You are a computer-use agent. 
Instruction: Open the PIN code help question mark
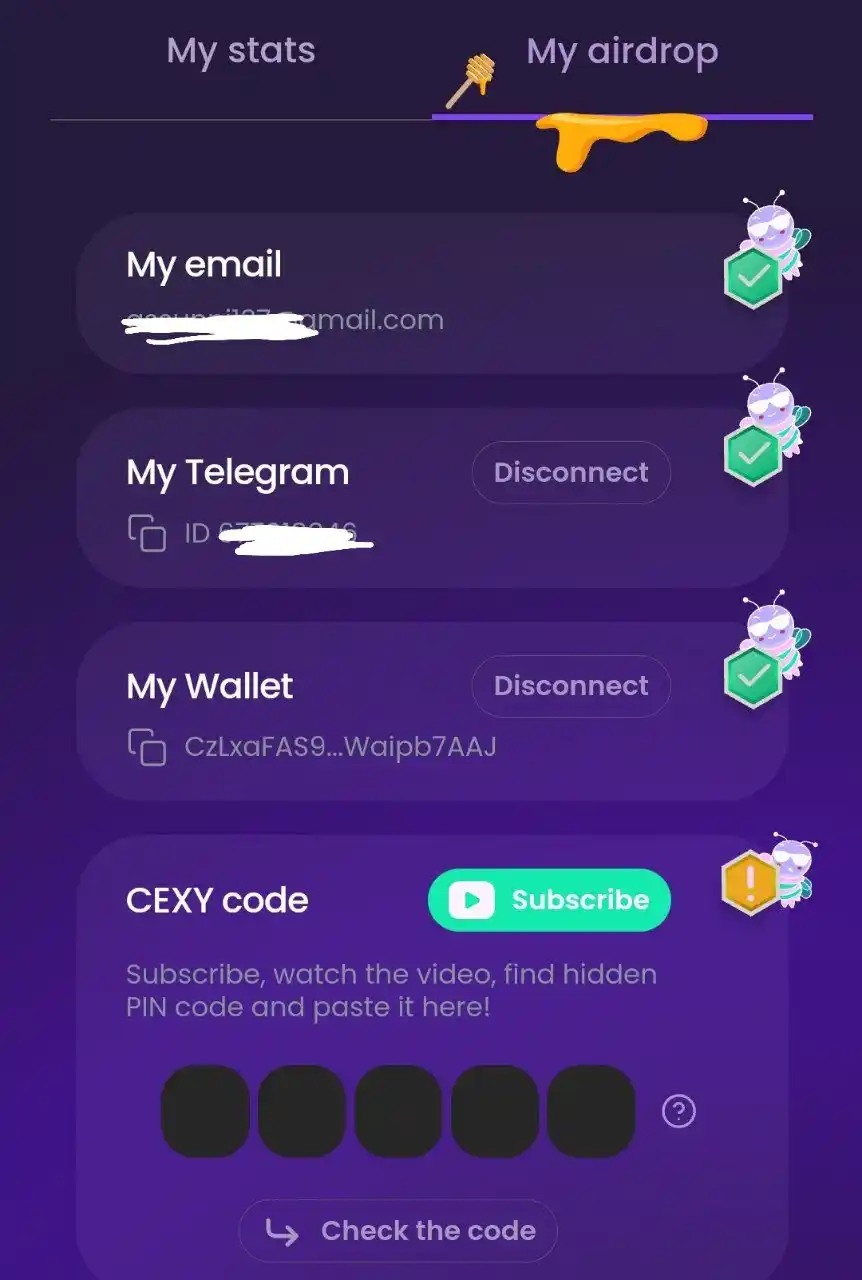point(679,1111)
